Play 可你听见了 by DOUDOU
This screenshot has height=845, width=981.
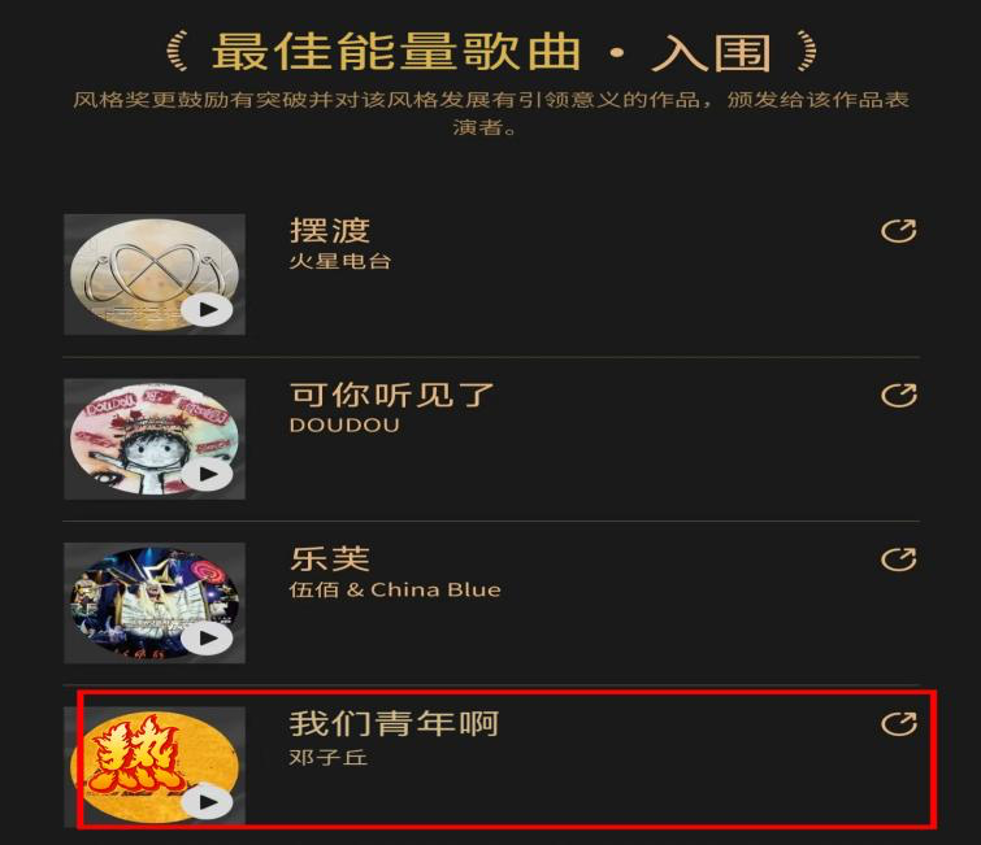tap(208, 474)
